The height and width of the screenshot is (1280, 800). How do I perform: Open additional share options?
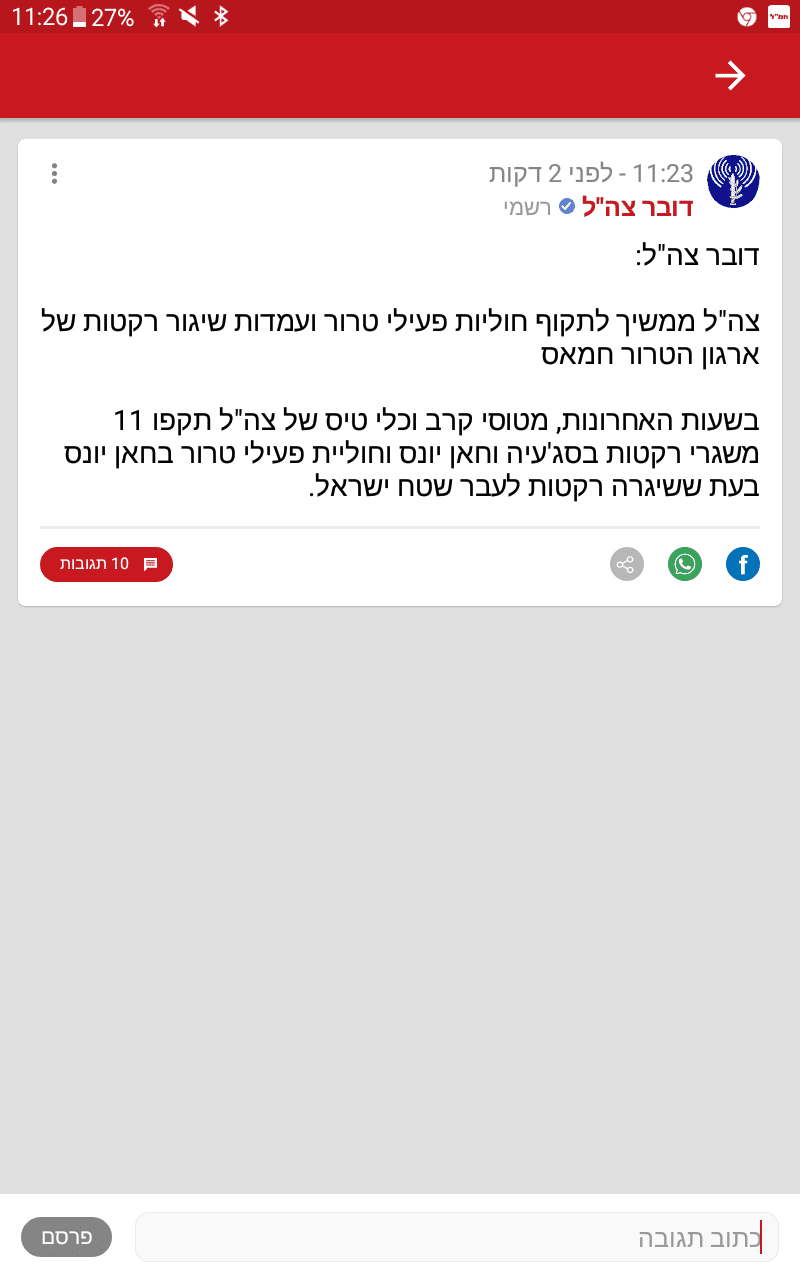627,564
